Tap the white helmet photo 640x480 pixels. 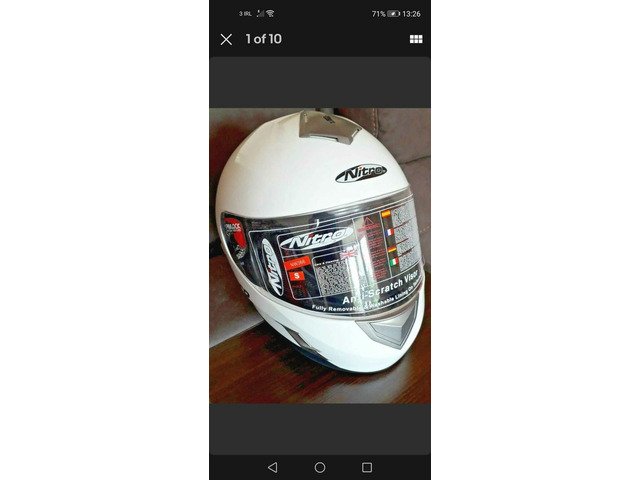tap(320, 255)
